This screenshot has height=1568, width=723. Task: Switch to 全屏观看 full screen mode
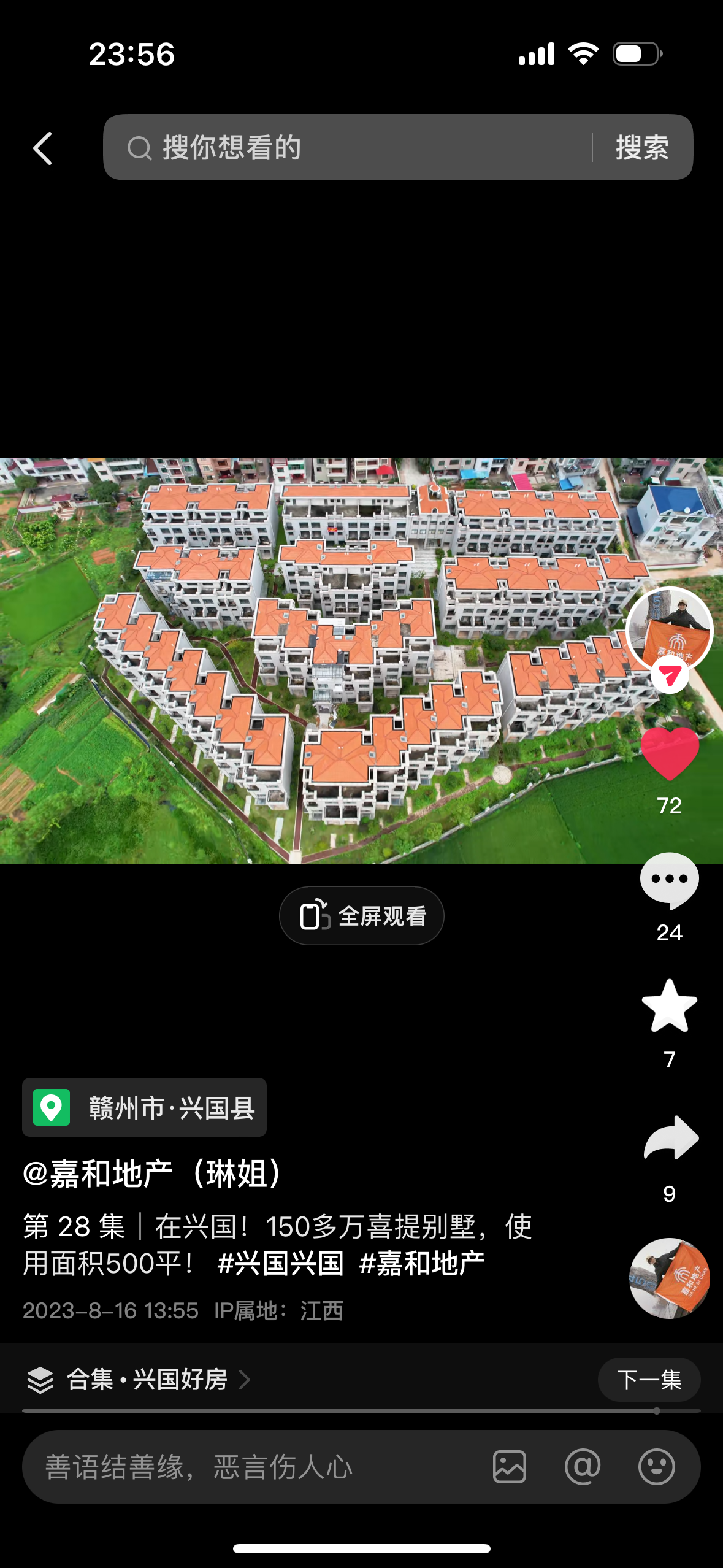(362, 916)
